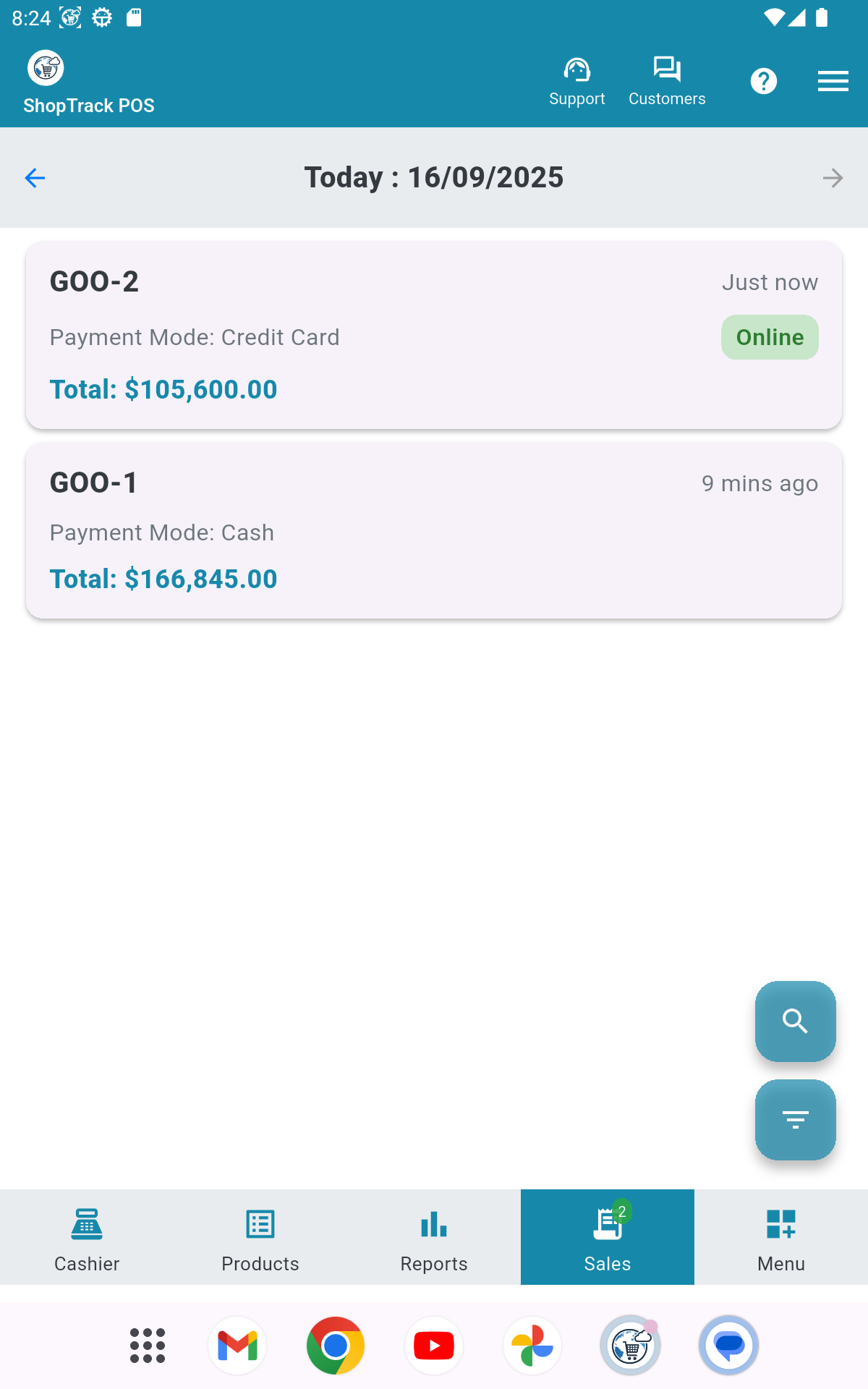Open the search icon near bottom right
This screenshot has width=868, height=1389.
click(795, 1021)
